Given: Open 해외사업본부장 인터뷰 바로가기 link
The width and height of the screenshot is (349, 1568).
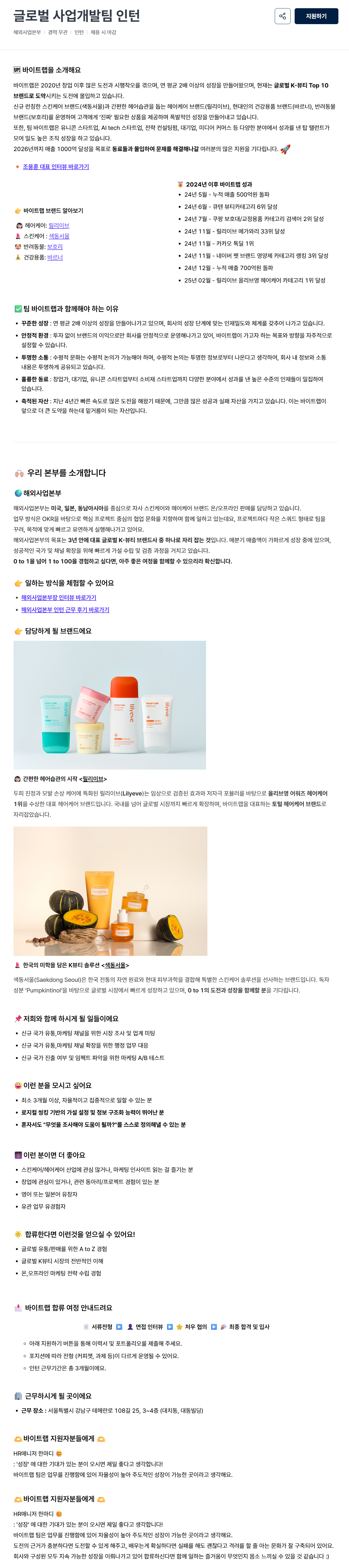Looking at the screenshot, I should coord(58,598).
